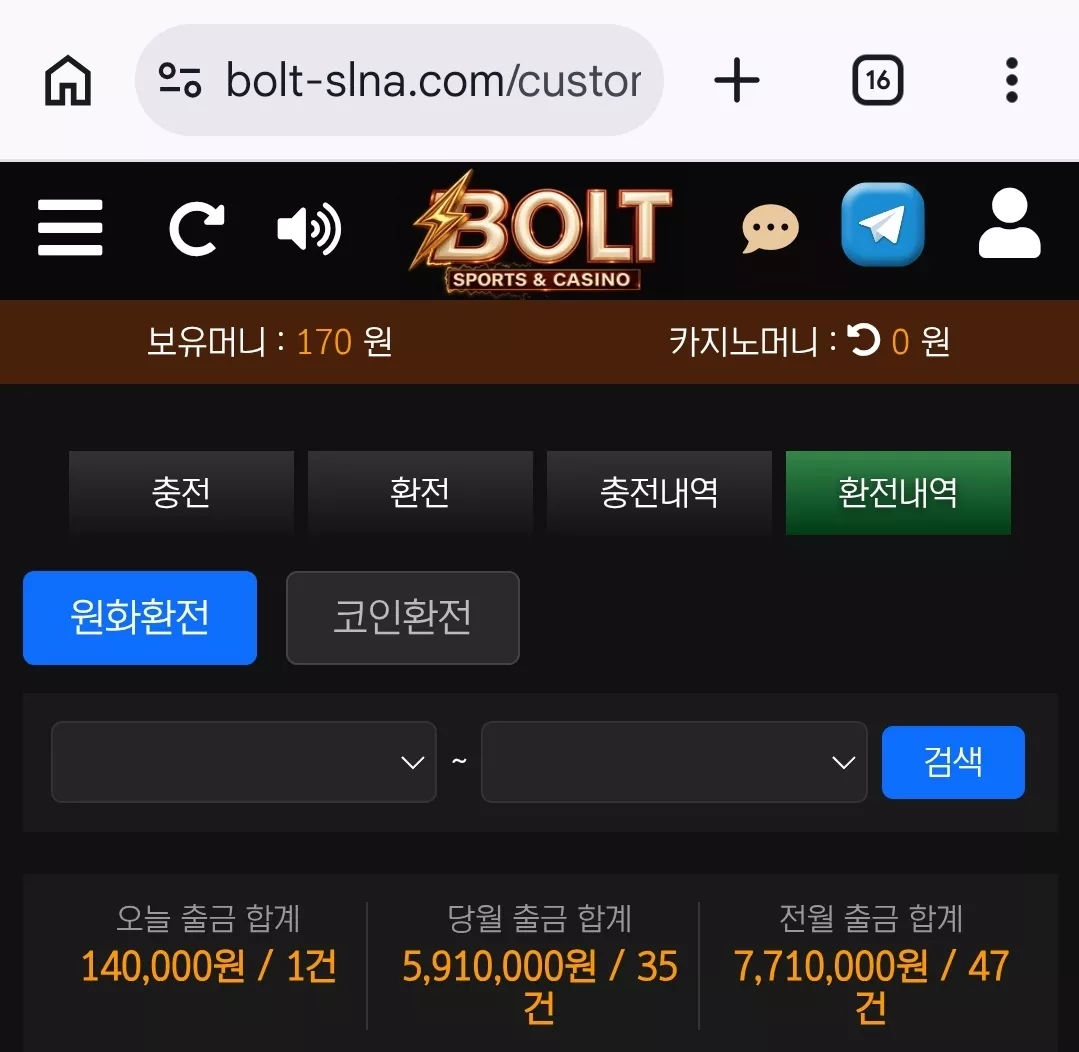
Task: Tap the 검색 button
Action: click(x=953, y=762)
